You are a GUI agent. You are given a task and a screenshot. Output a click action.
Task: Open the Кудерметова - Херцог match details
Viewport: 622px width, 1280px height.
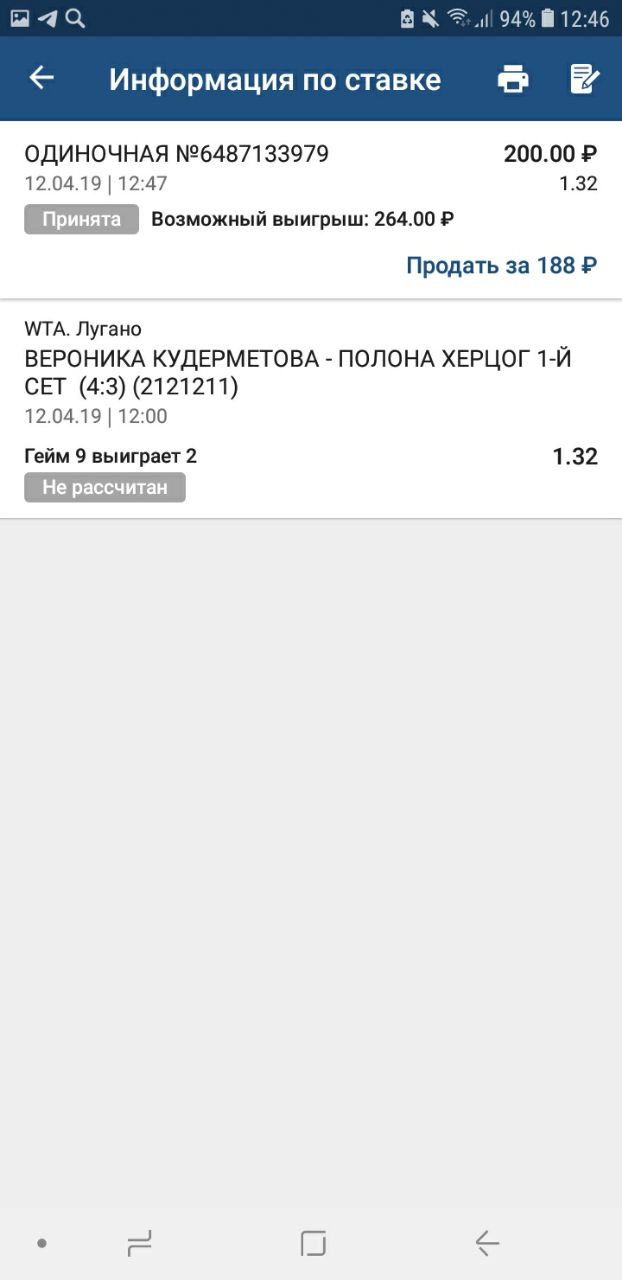[297, 372]
